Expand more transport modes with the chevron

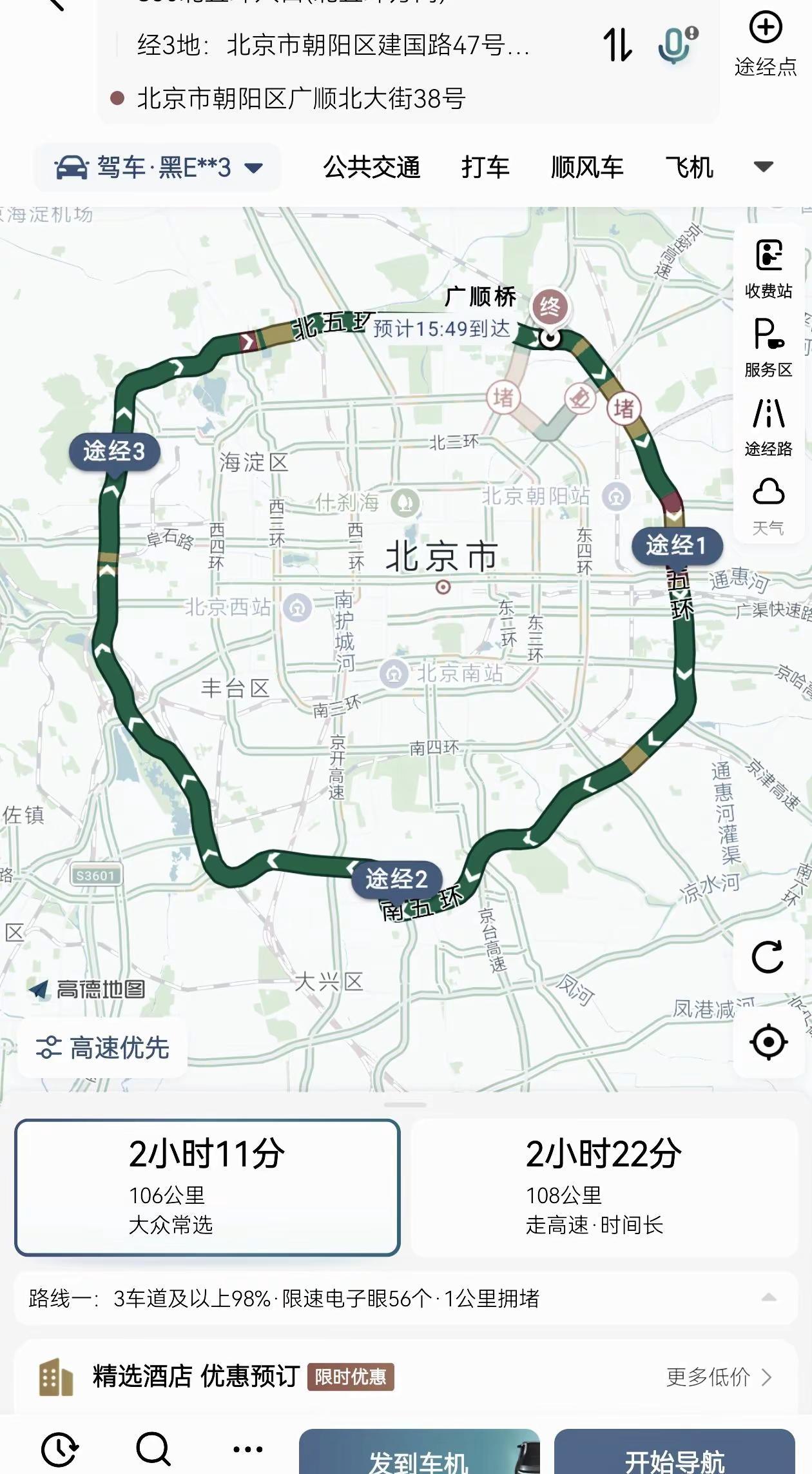[x=762, y=167]
